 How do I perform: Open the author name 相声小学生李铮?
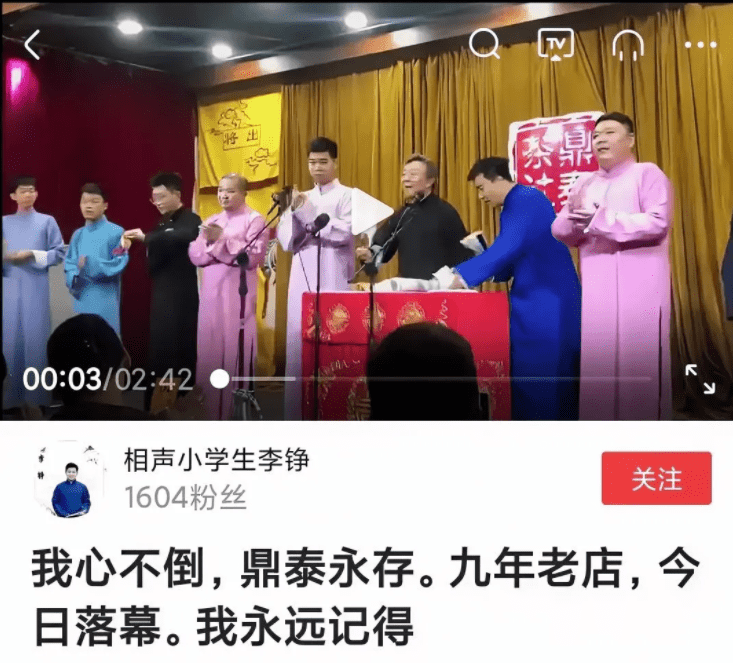point(216,460)
